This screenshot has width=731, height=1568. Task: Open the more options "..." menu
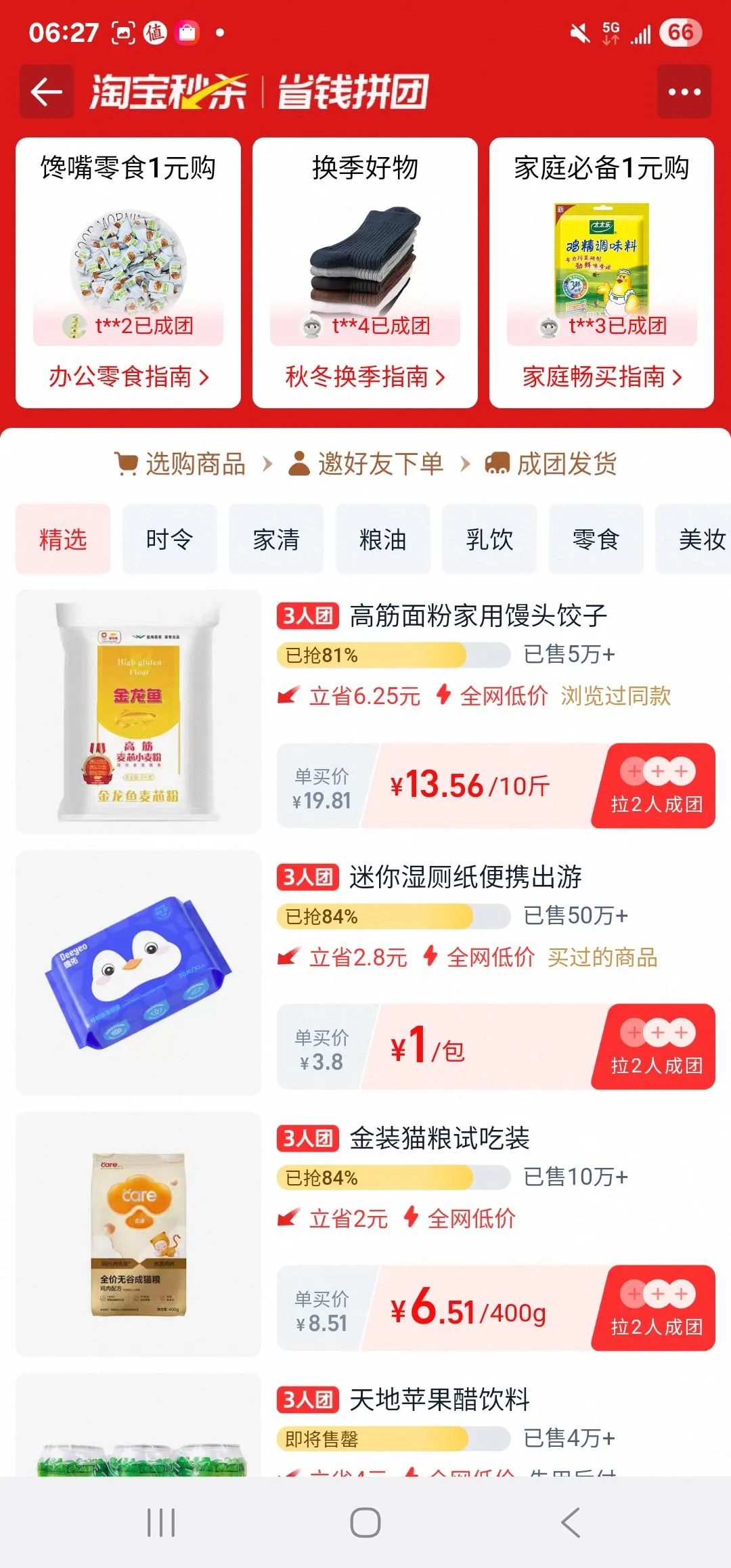pos(684,92)
